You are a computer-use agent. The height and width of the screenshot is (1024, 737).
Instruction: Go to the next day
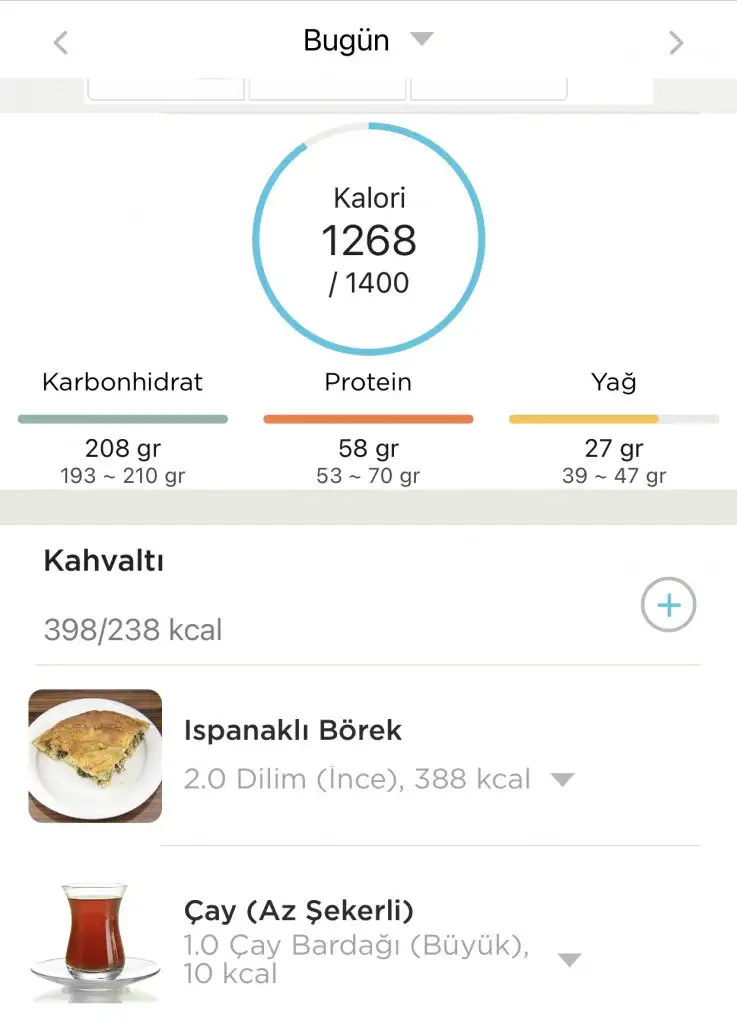pyautogui.click(x=676, y=42)
